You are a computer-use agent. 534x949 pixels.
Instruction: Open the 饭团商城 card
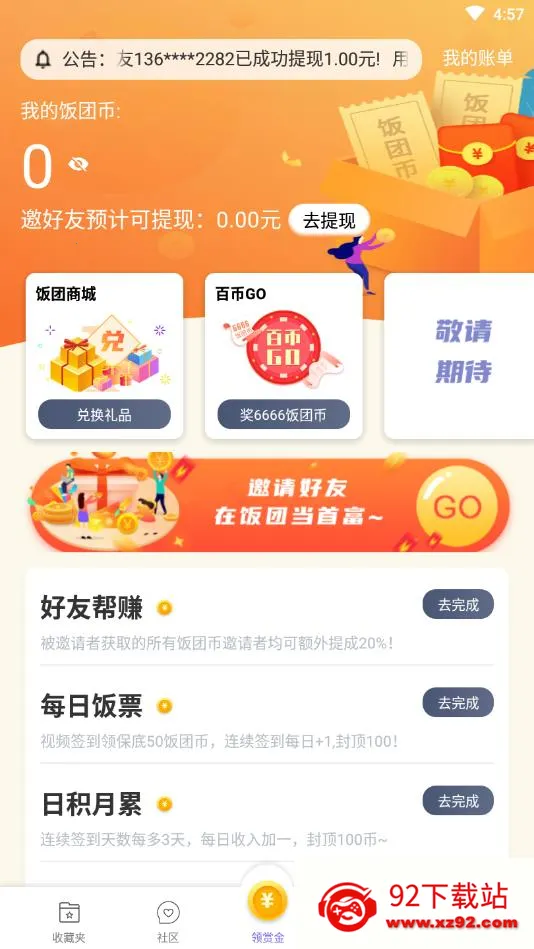pos(104,356)
